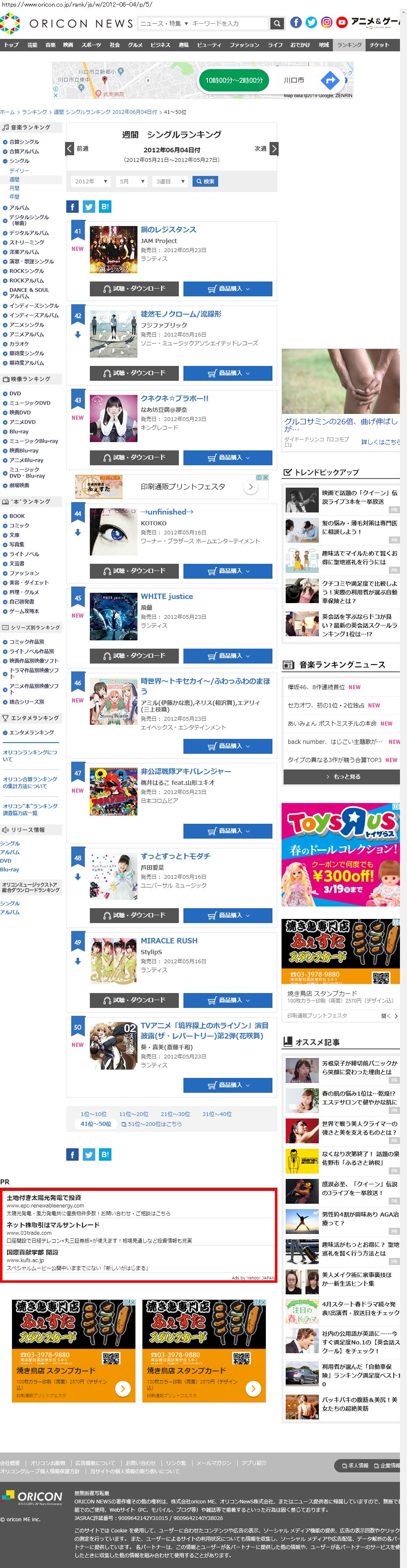Open 合算アルバム in the sidebar menu
Image resolution: width=407 pixels, height=1568 pixels.
[24, 152]
